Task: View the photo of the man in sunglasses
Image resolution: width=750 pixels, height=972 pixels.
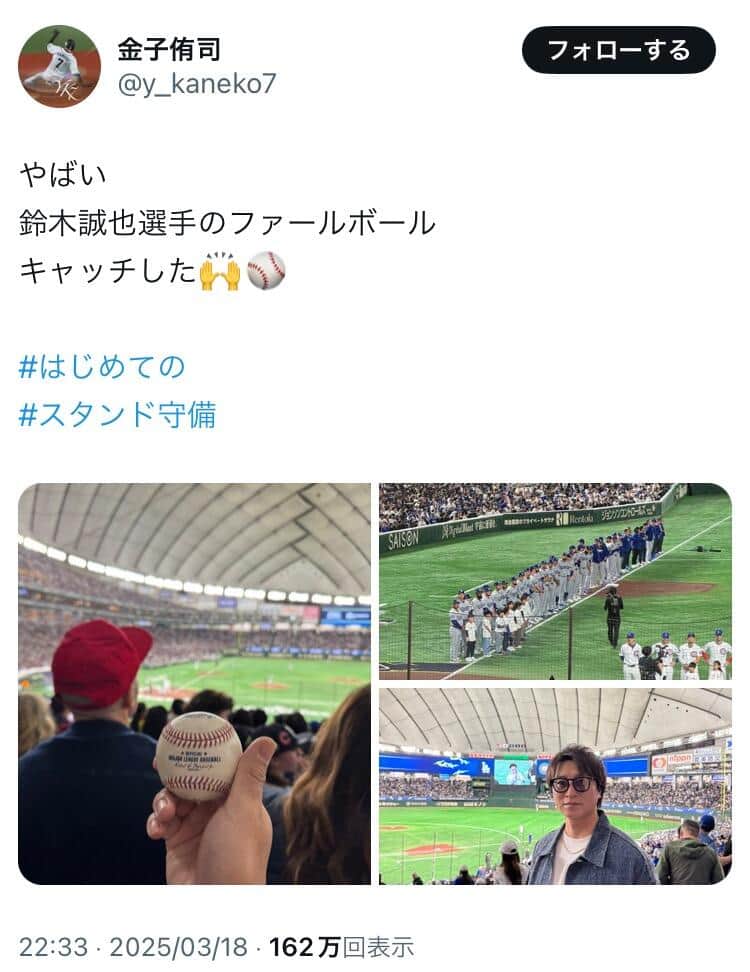Action: pyautogui.click(x=555, y=786)
